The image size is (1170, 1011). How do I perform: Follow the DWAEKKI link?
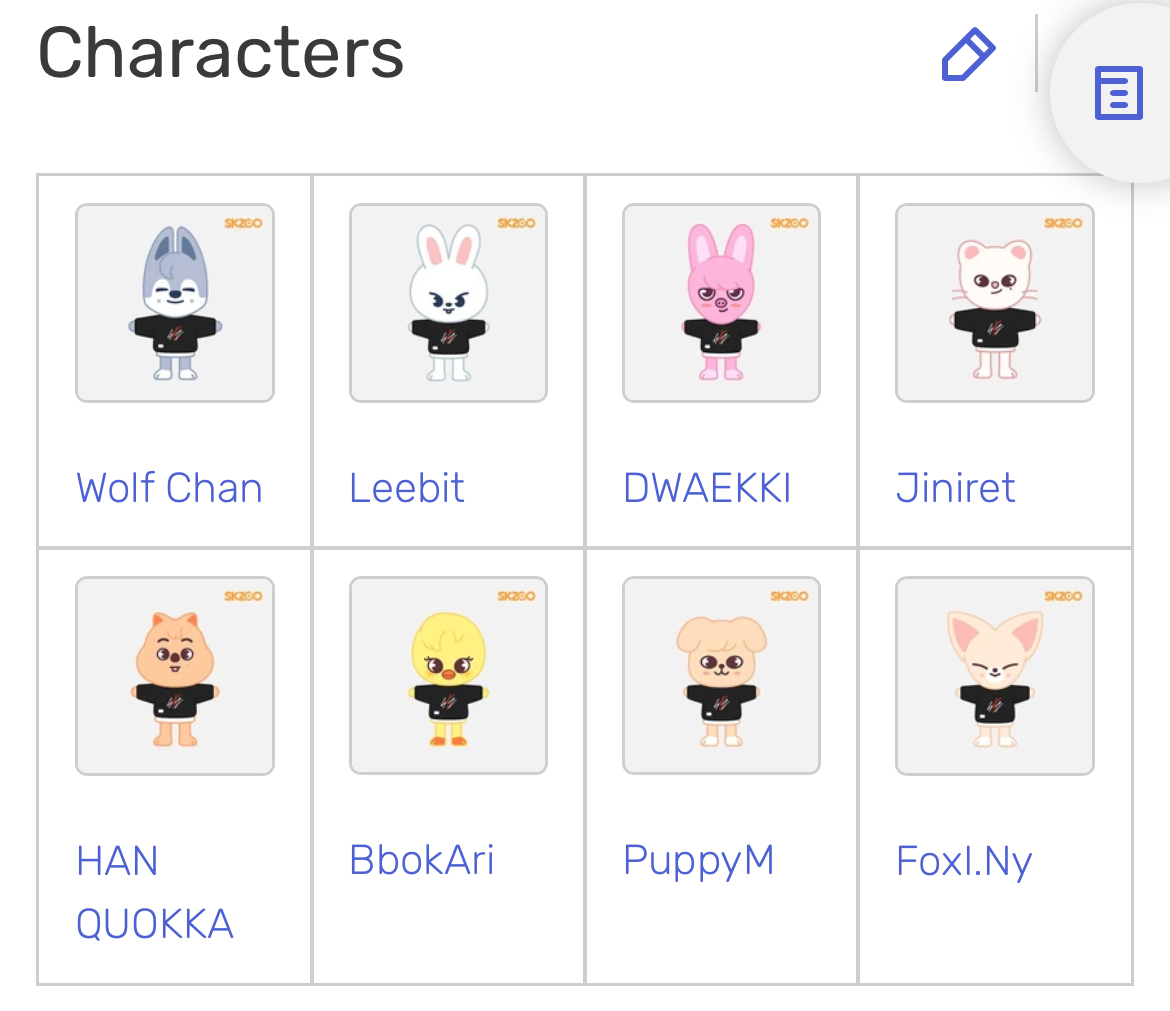pyautogui.click(x=707, y=488)
